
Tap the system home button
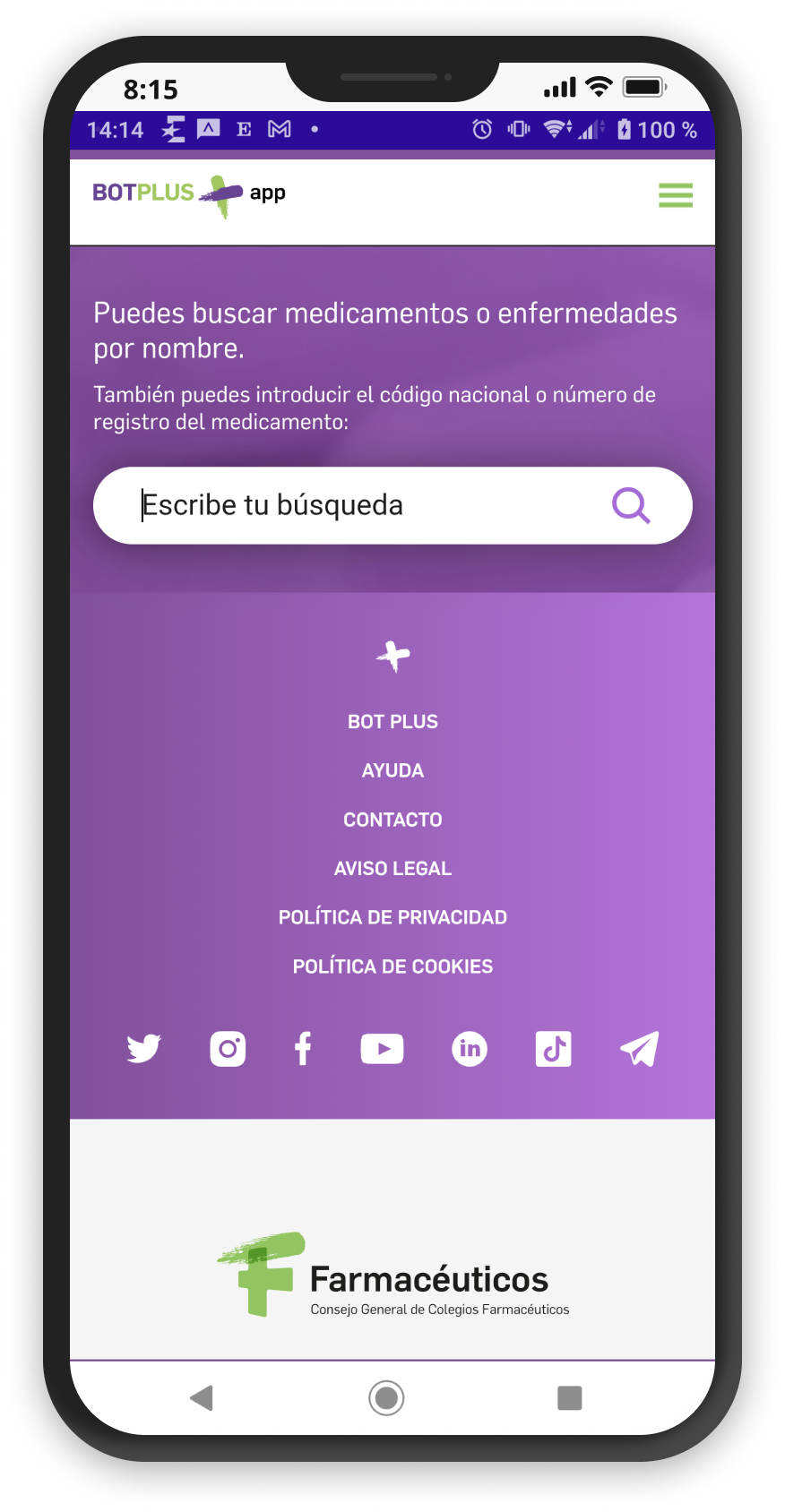click(386, 1397)
